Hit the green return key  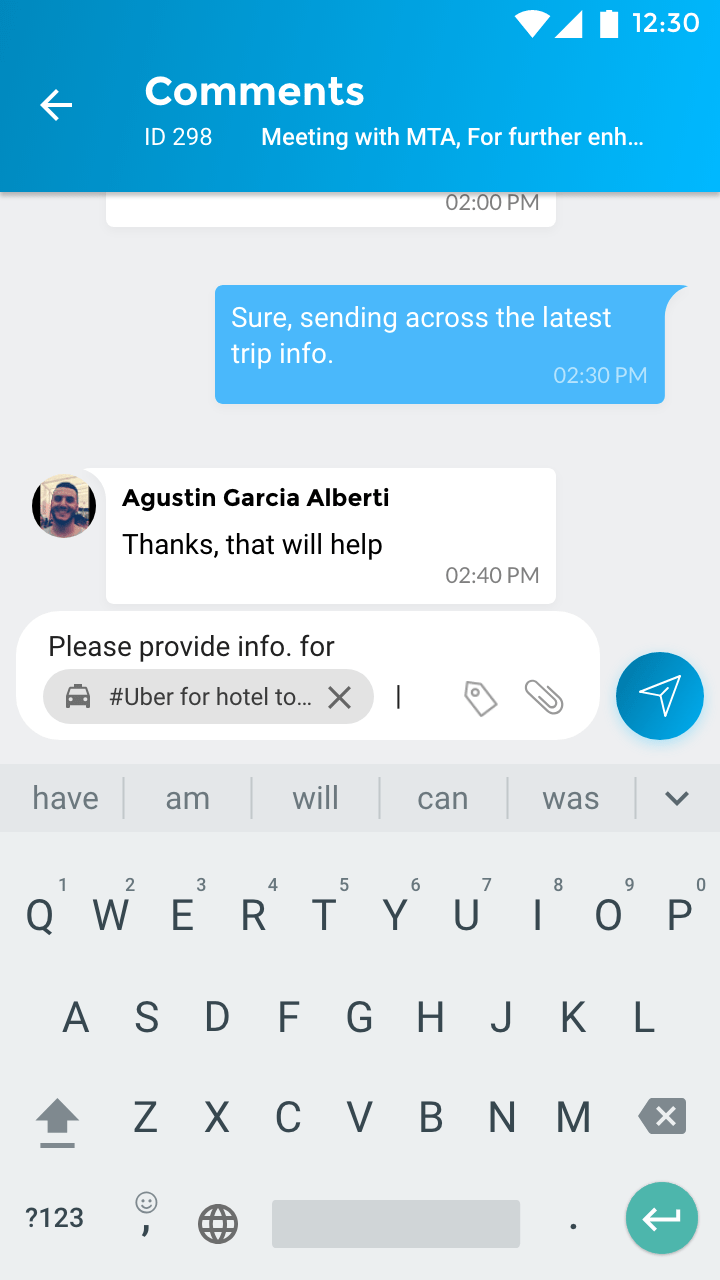(661, 1218)
